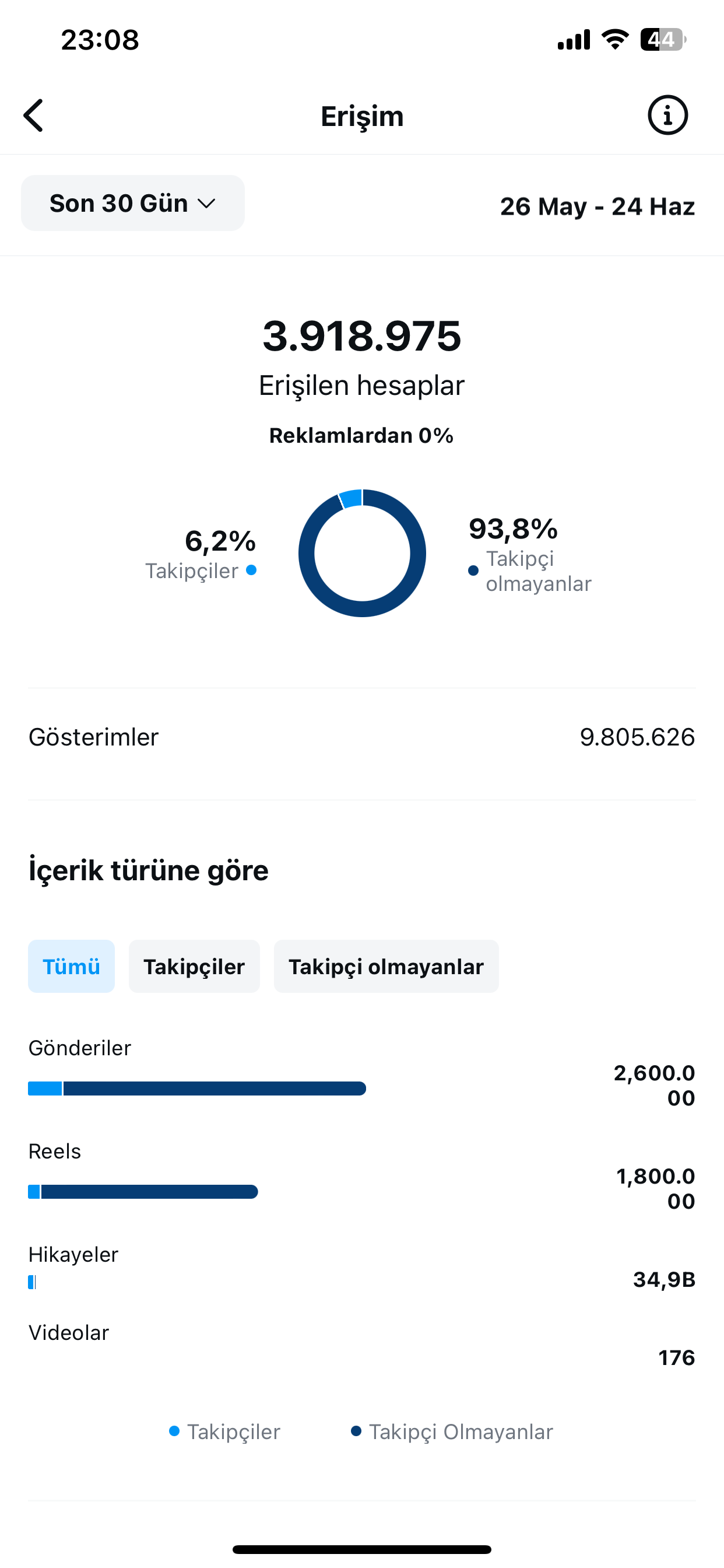Switch to the Takipçiler filter
The width and height of the screenshot is (724, 1568).
click(194, 966)
